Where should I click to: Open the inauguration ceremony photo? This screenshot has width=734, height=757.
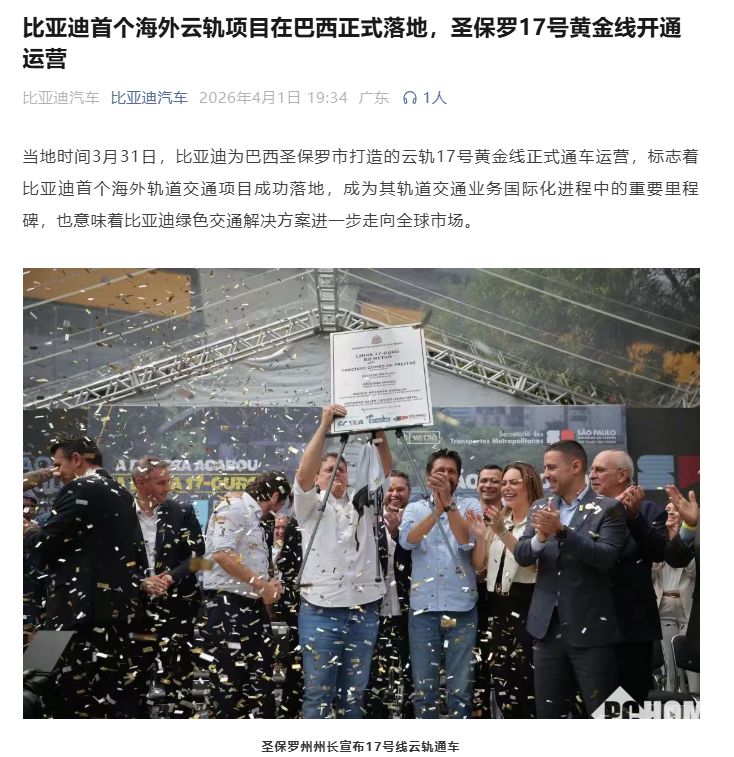(x=361, y=493)
